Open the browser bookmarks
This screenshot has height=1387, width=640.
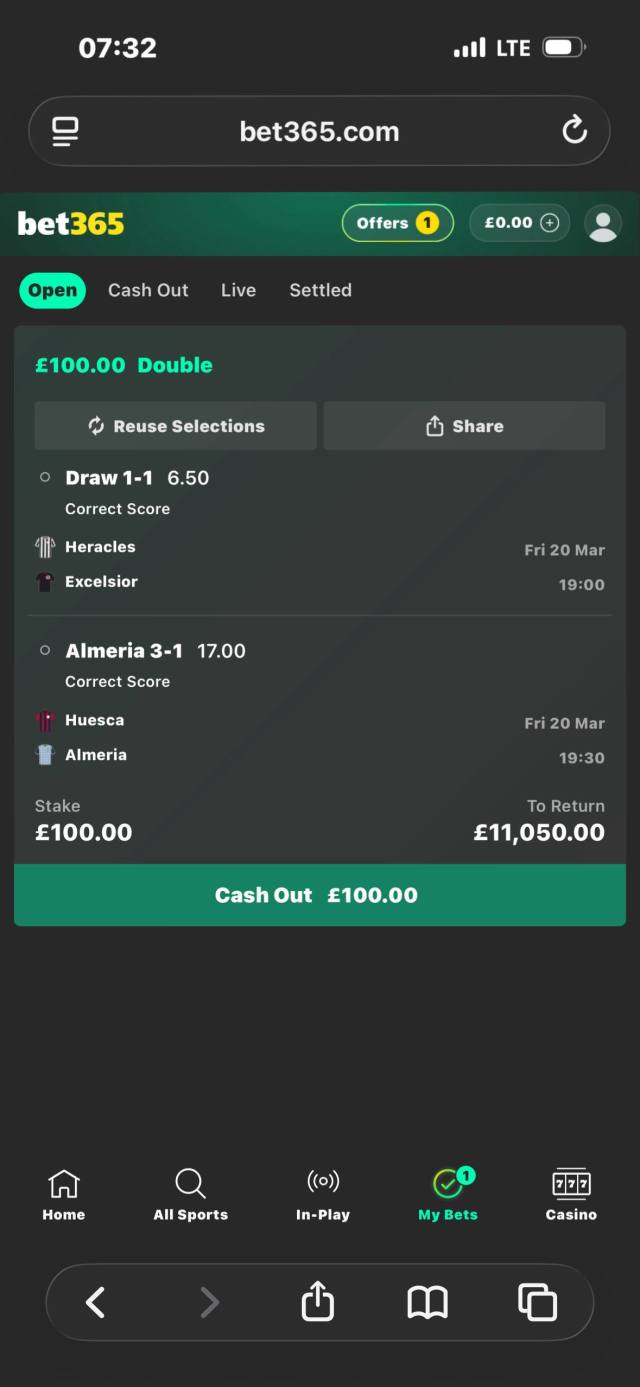[427, 1302]
